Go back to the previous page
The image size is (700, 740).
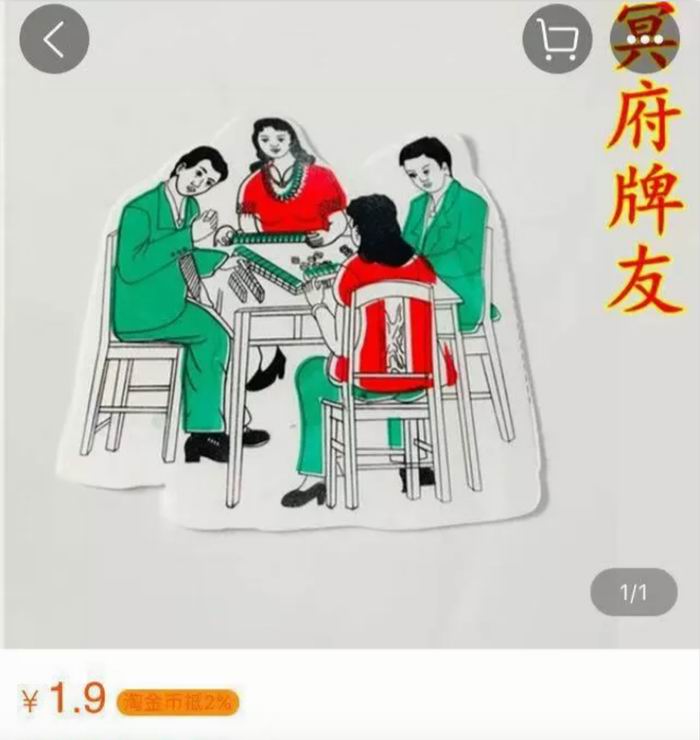point(54,39)
